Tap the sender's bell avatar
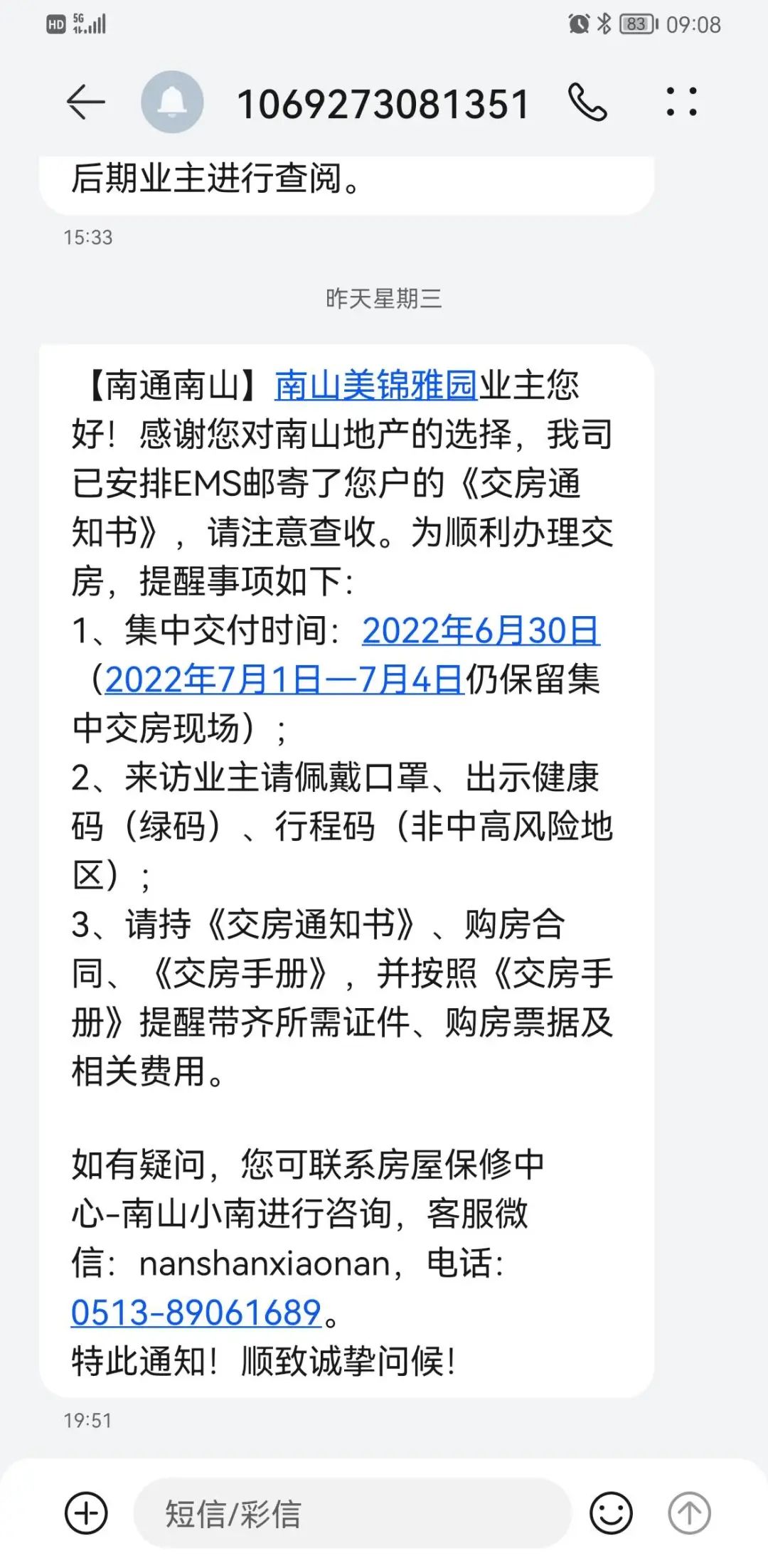 click(172, 102)
